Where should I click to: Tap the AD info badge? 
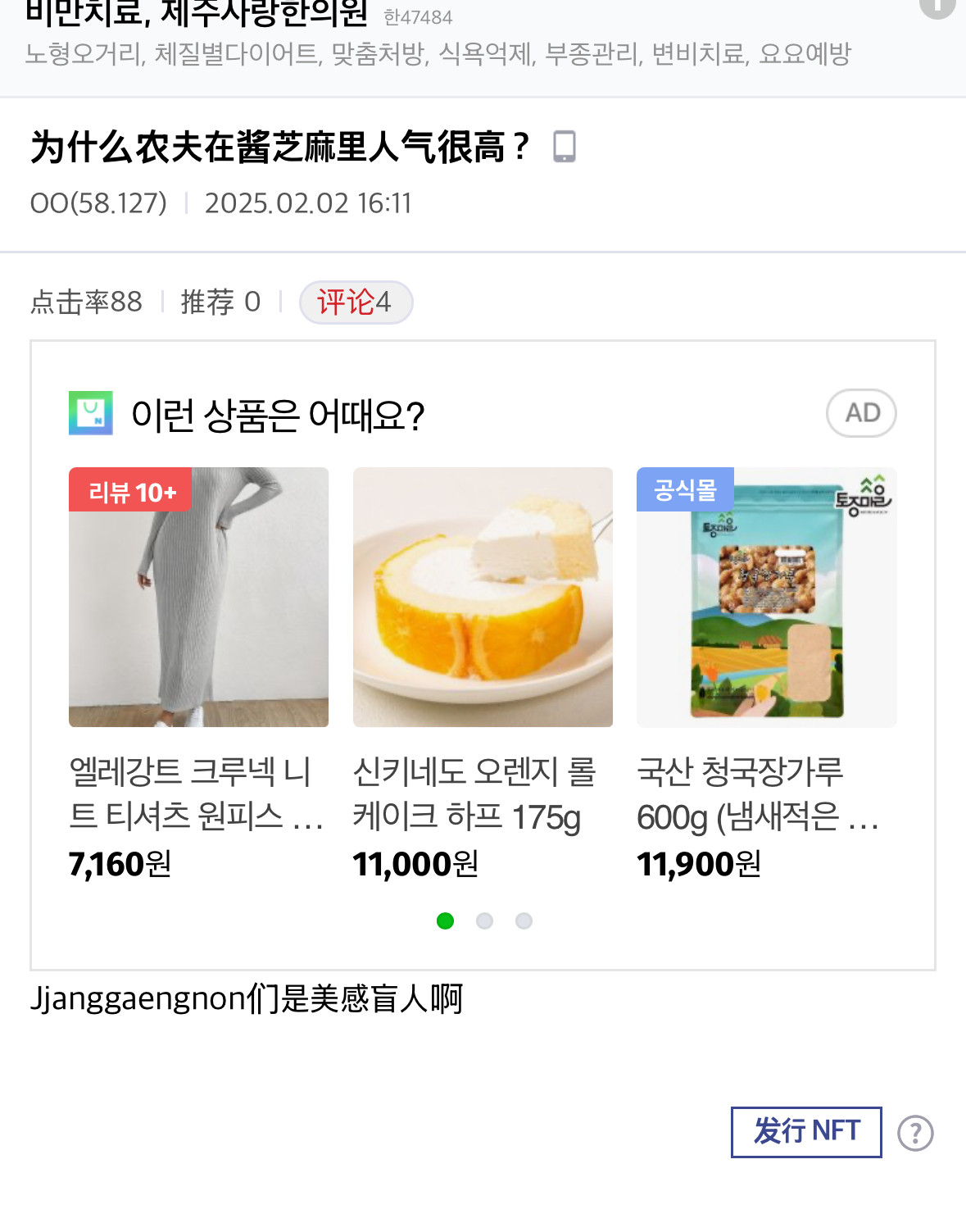860,413
